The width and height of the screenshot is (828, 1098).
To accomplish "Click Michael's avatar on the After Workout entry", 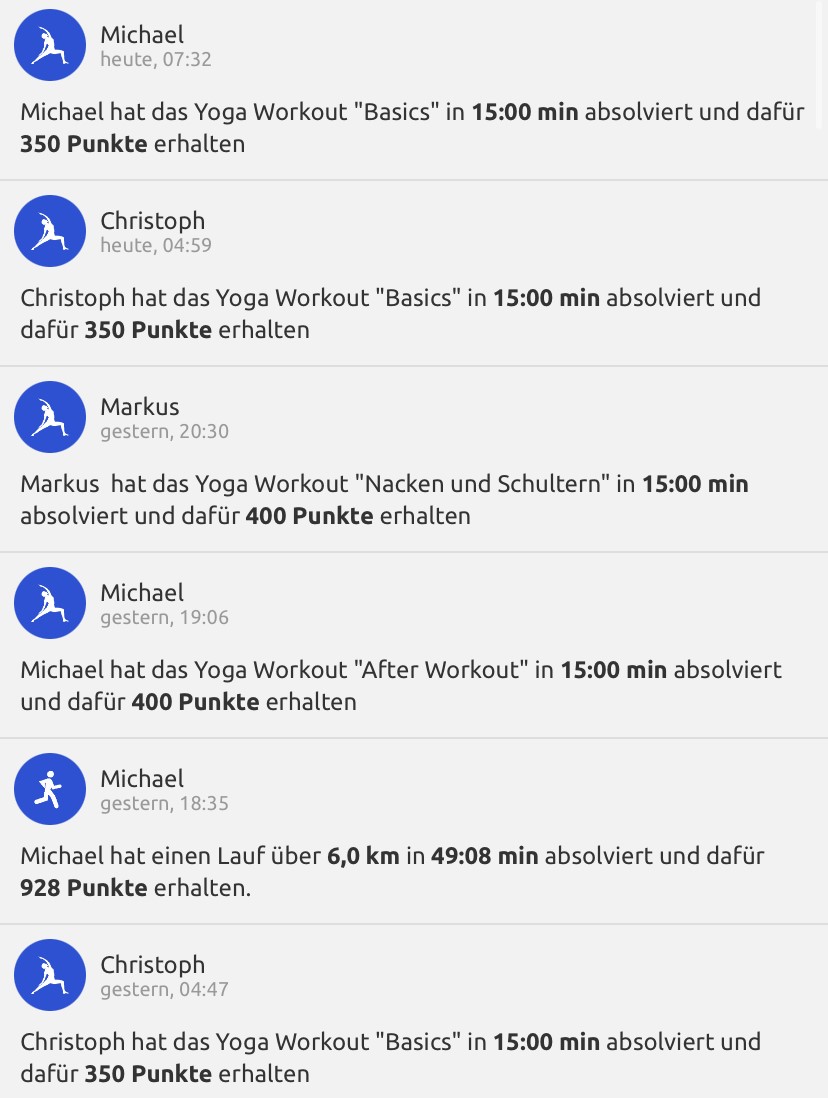I will 49,603.
